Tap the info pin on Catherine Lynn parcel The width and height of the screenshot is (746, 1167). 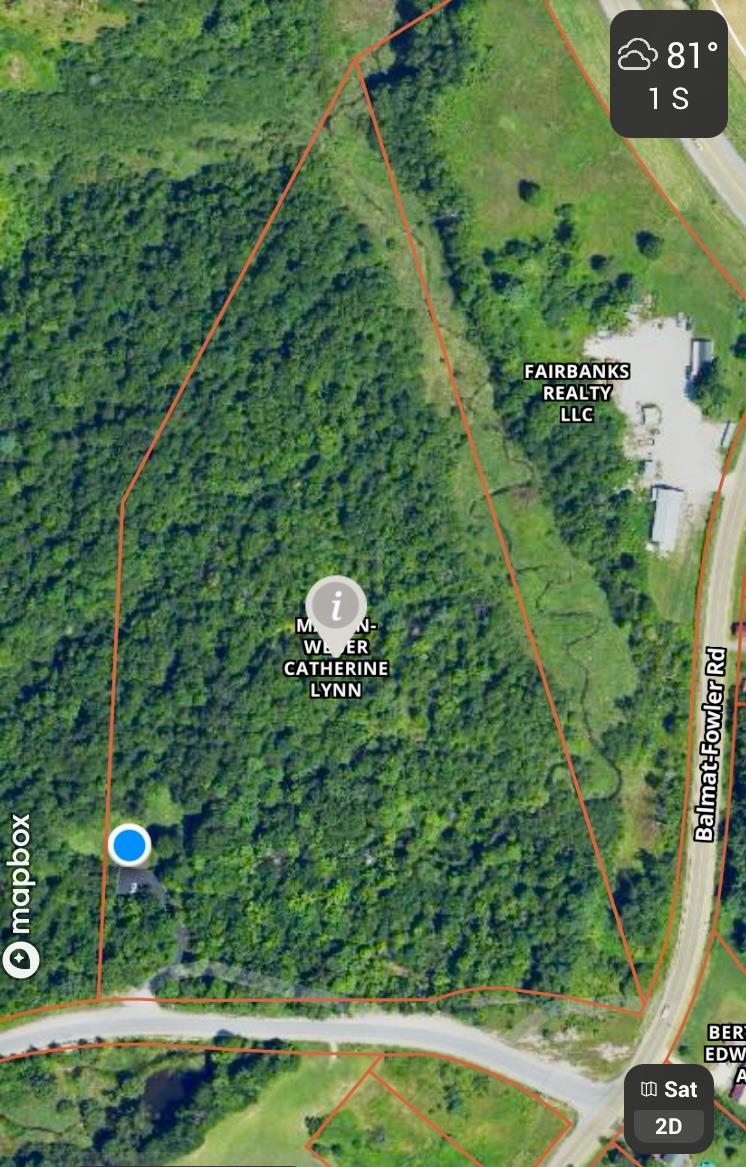tap(336, 606)
